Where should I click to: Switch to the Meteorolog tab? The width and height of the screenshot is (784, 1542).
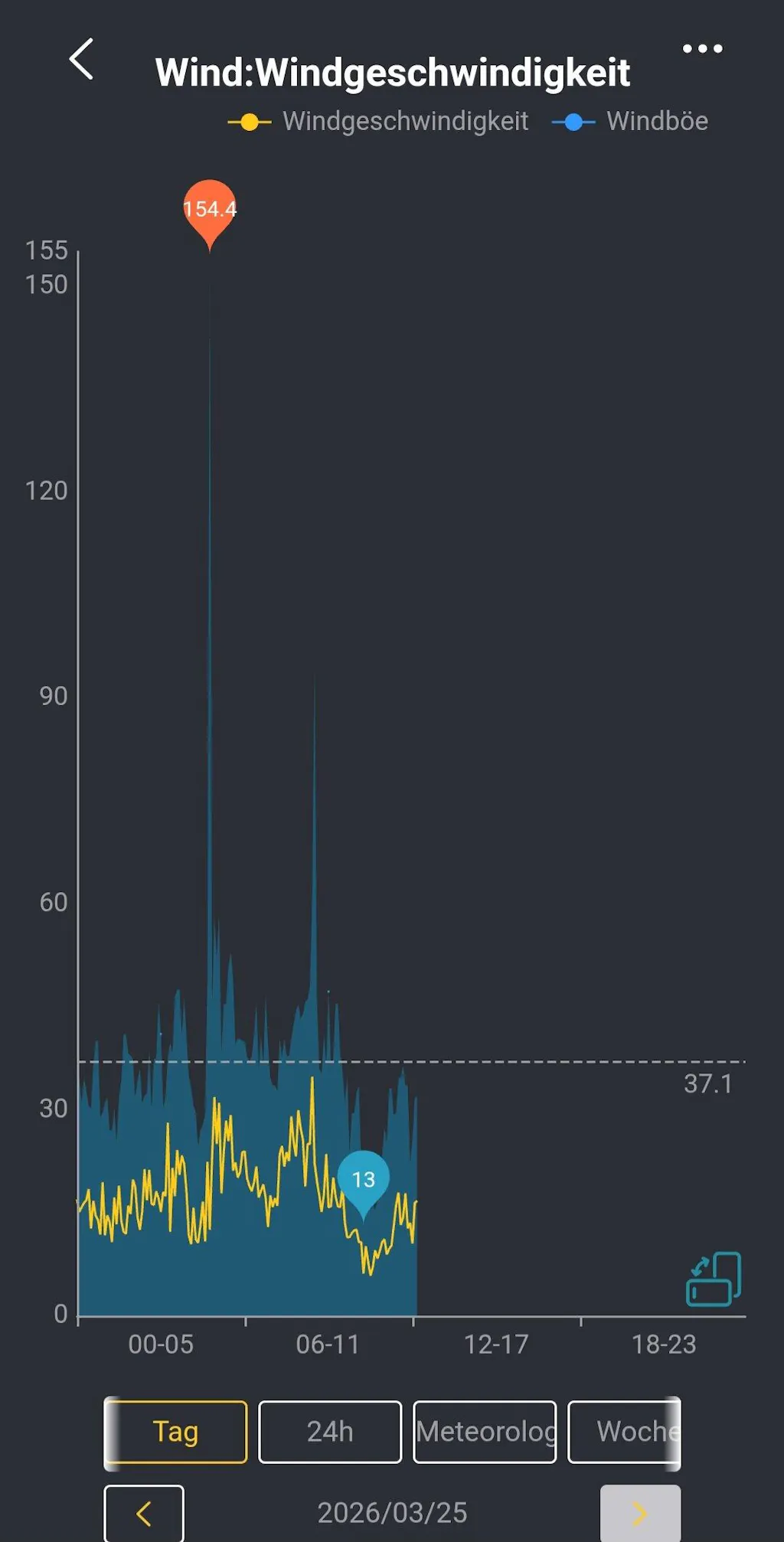[485, 1432]
